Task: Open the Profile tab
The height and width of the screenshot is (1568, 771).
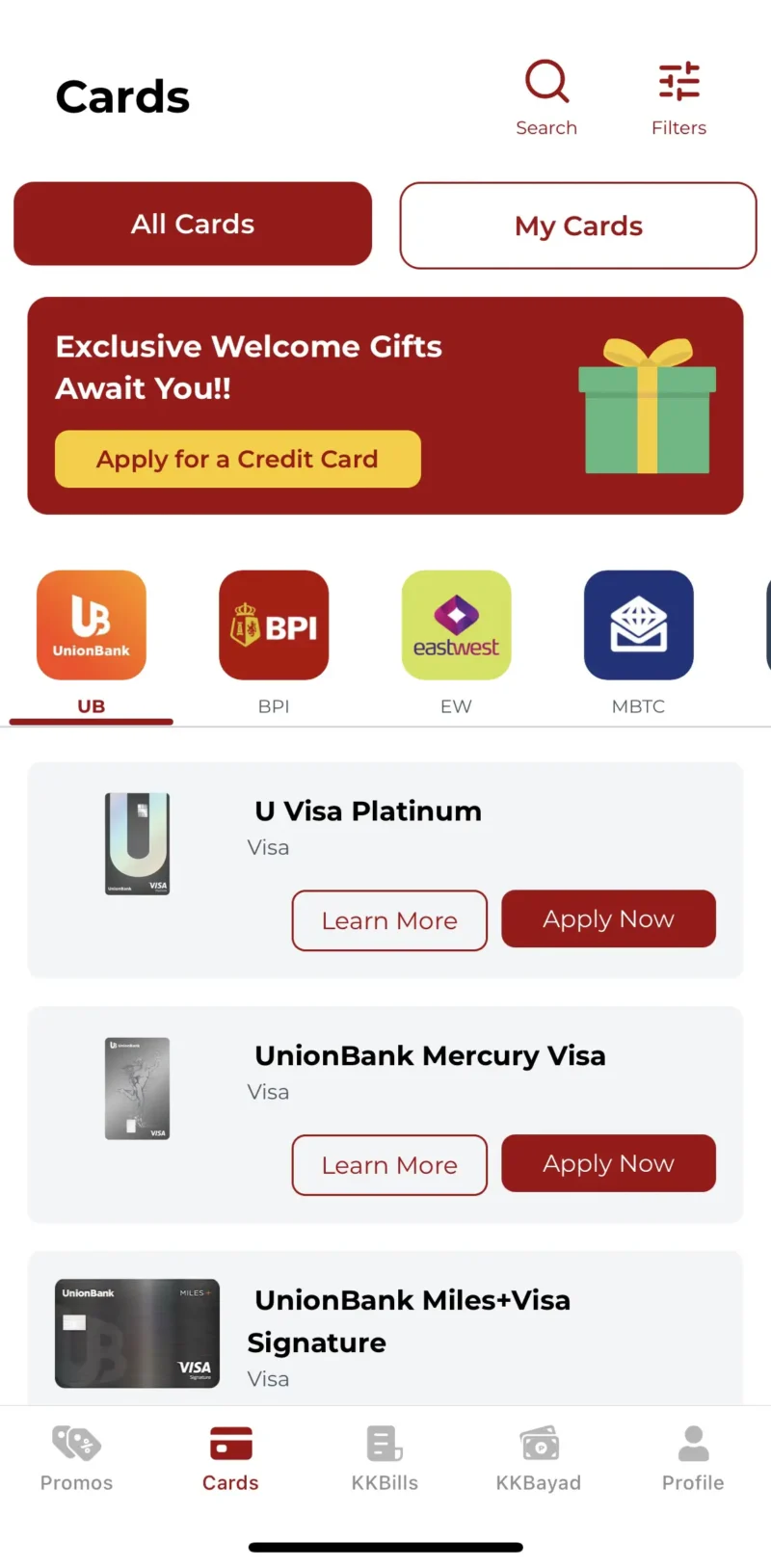Action: tap(693, 1458)
